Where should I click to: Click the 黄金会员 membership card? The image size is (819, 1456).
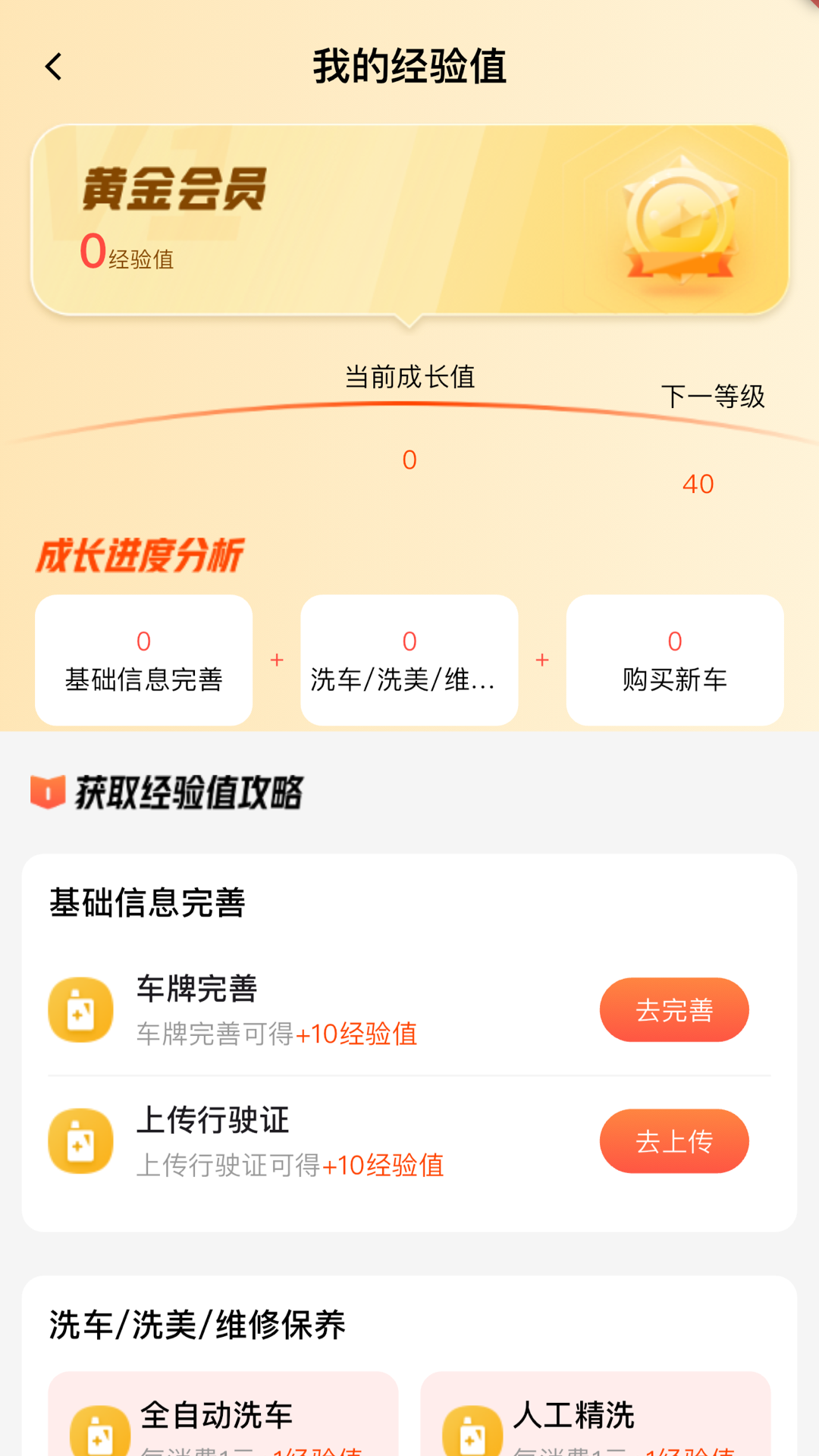(x=409, y=216)
